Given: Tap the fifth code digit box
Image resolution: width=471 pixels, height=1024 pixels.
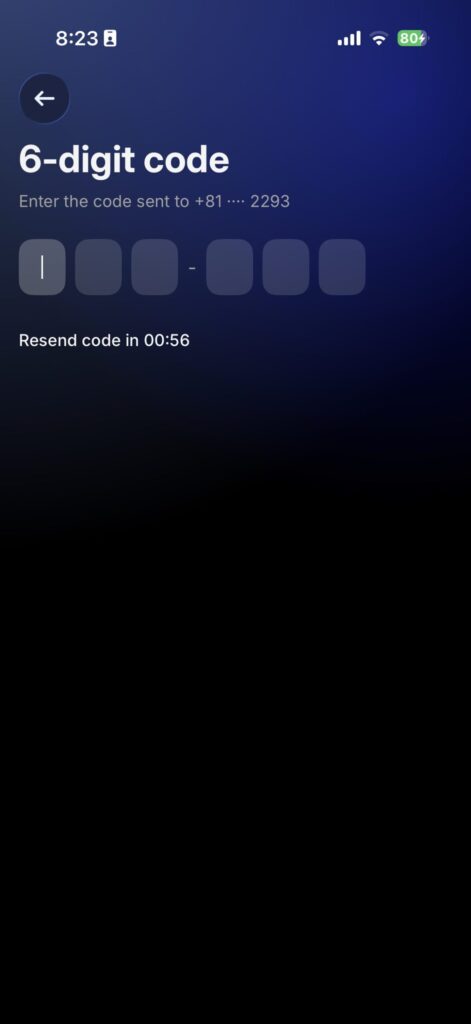Looking at the screenshot, I should coord(286,267).
